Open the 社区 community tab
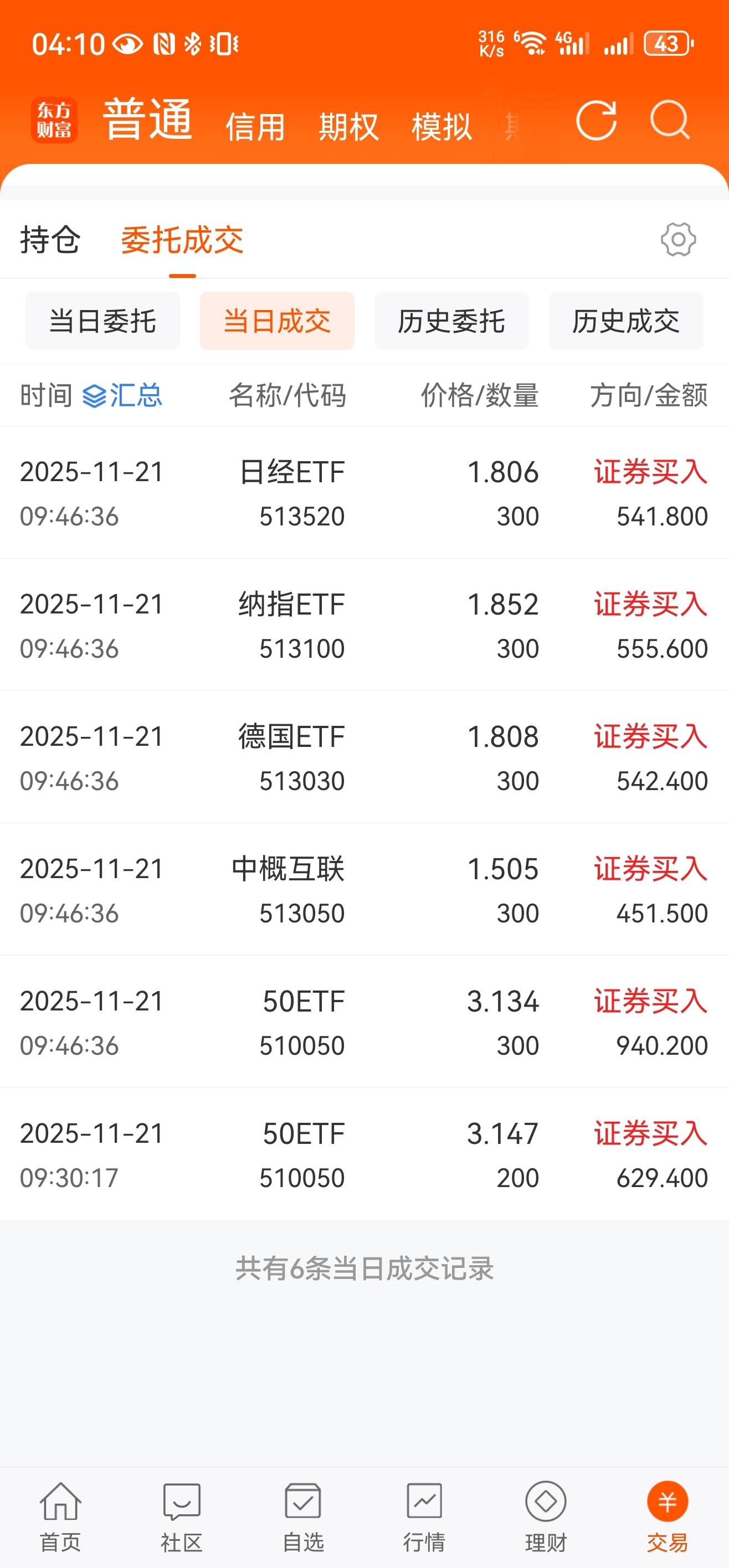The image size is (729, 1568). coord(182,1517)
